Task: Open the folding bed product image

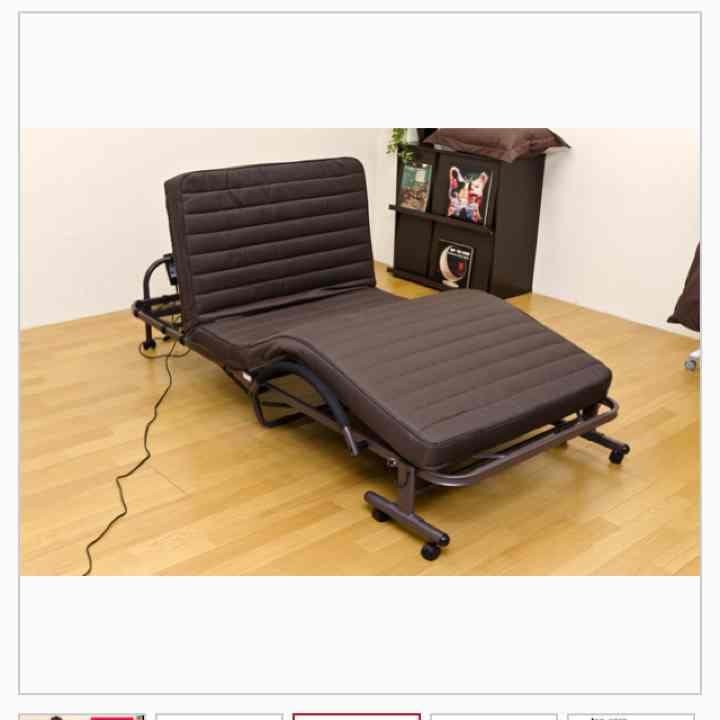Action: click(360, 352)
